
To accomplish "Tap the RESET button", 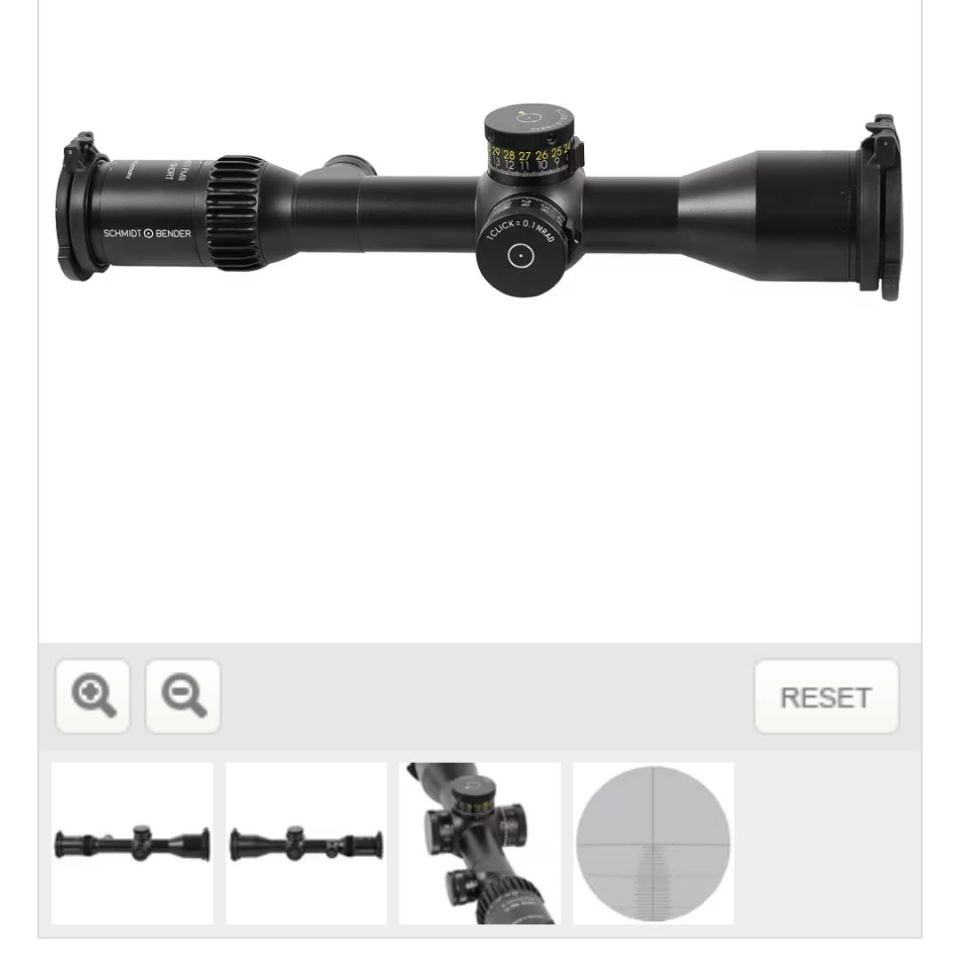I will [826, 697].
